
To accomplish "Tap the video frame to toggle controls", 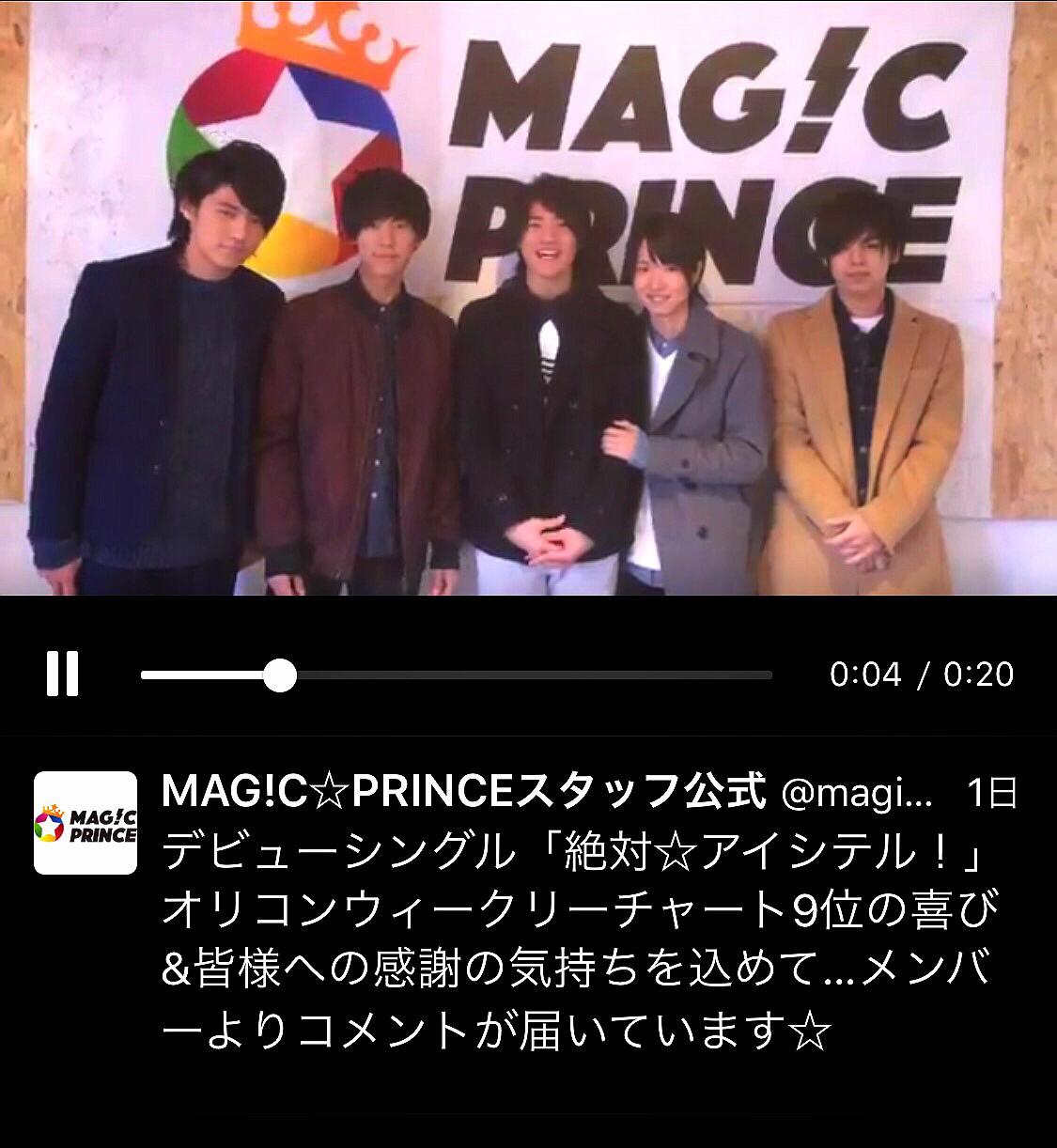I will [x=528, y=297].
